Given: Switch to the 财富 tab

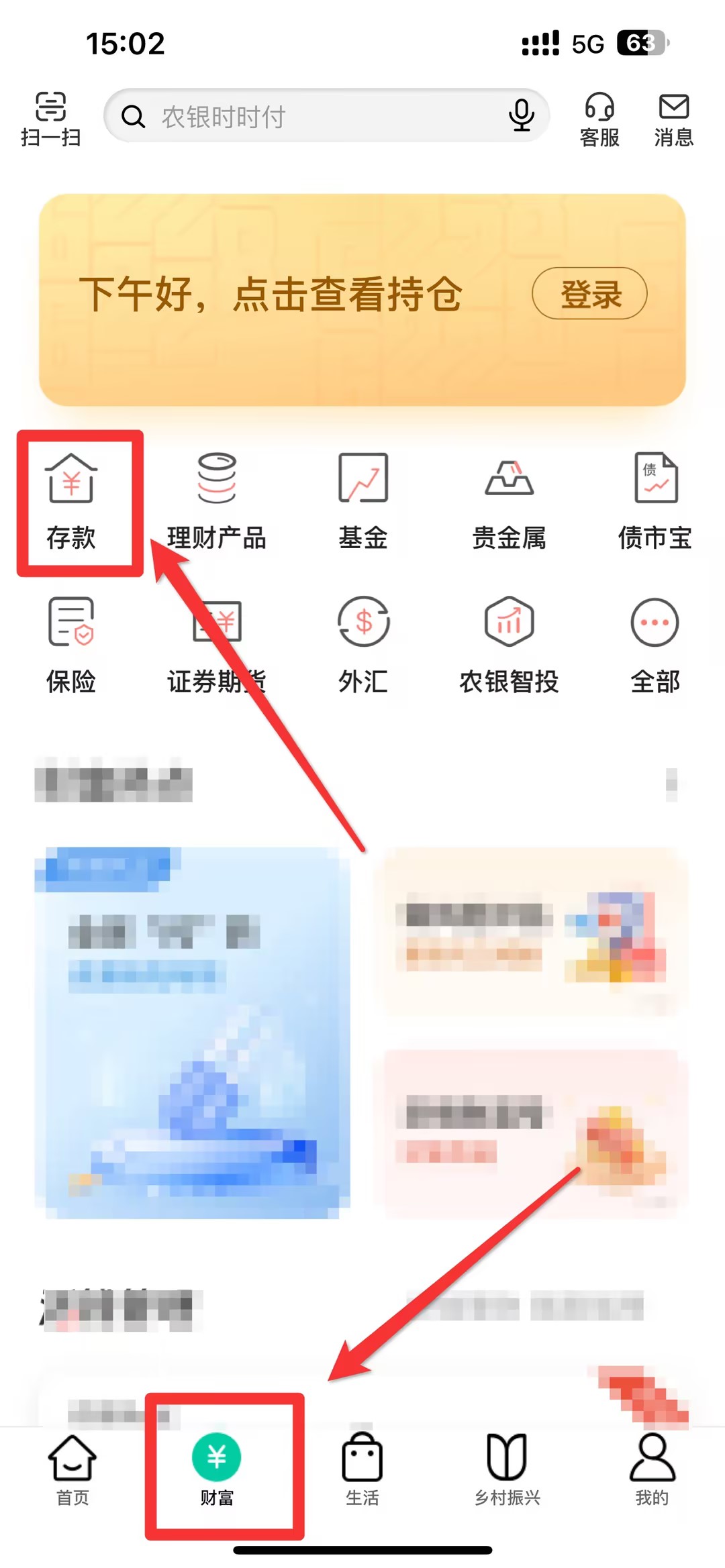Looking at the screenshot, I should [x=217, y=1469].
